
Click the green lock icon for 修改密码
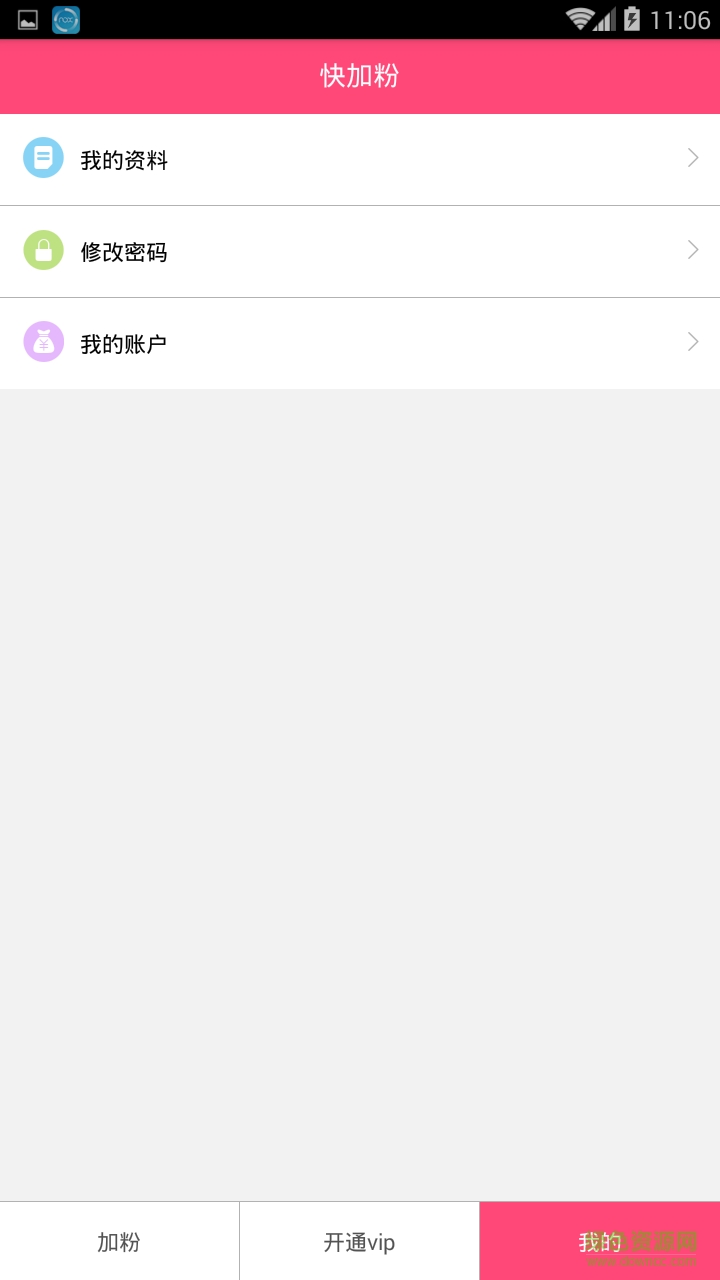coord(43,250)
